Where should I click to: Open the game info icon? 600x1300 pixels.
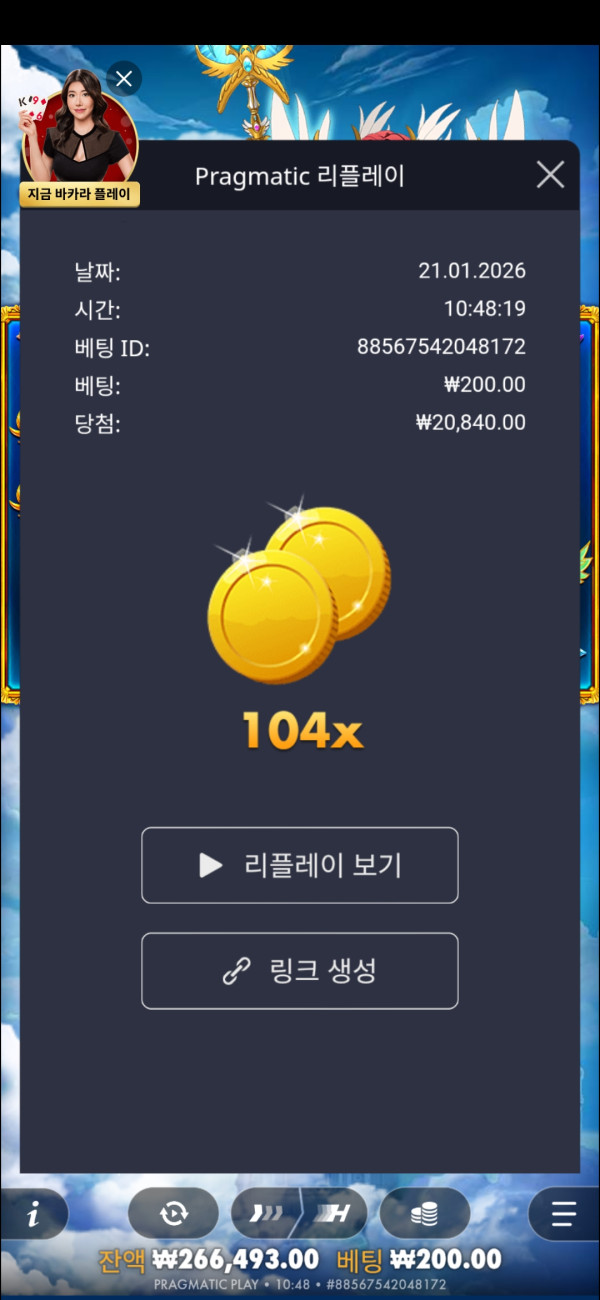click(x=34, y=1215)
